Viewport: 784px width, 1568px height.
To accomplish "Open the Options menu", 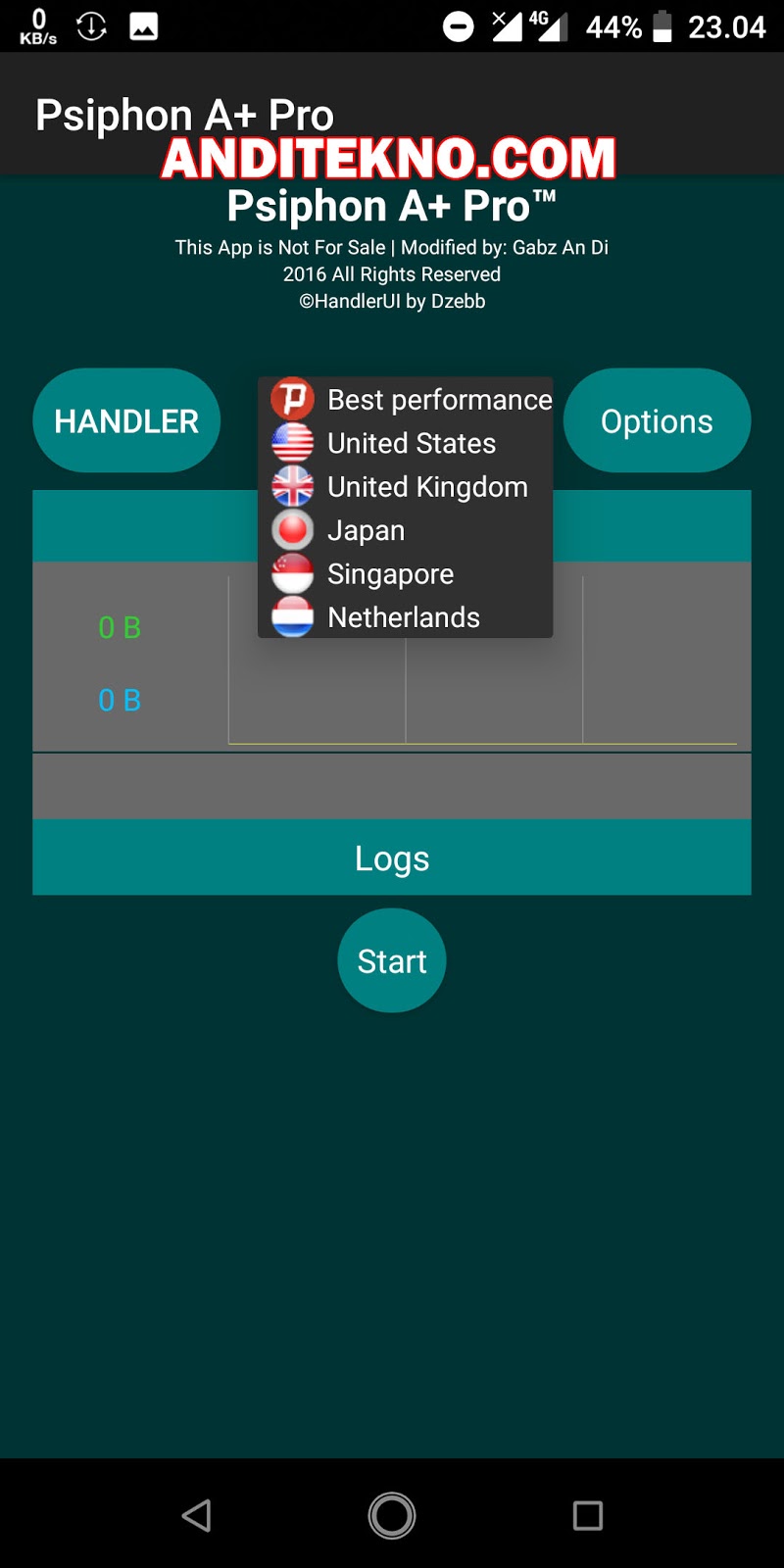I will (x=657, y=420).
